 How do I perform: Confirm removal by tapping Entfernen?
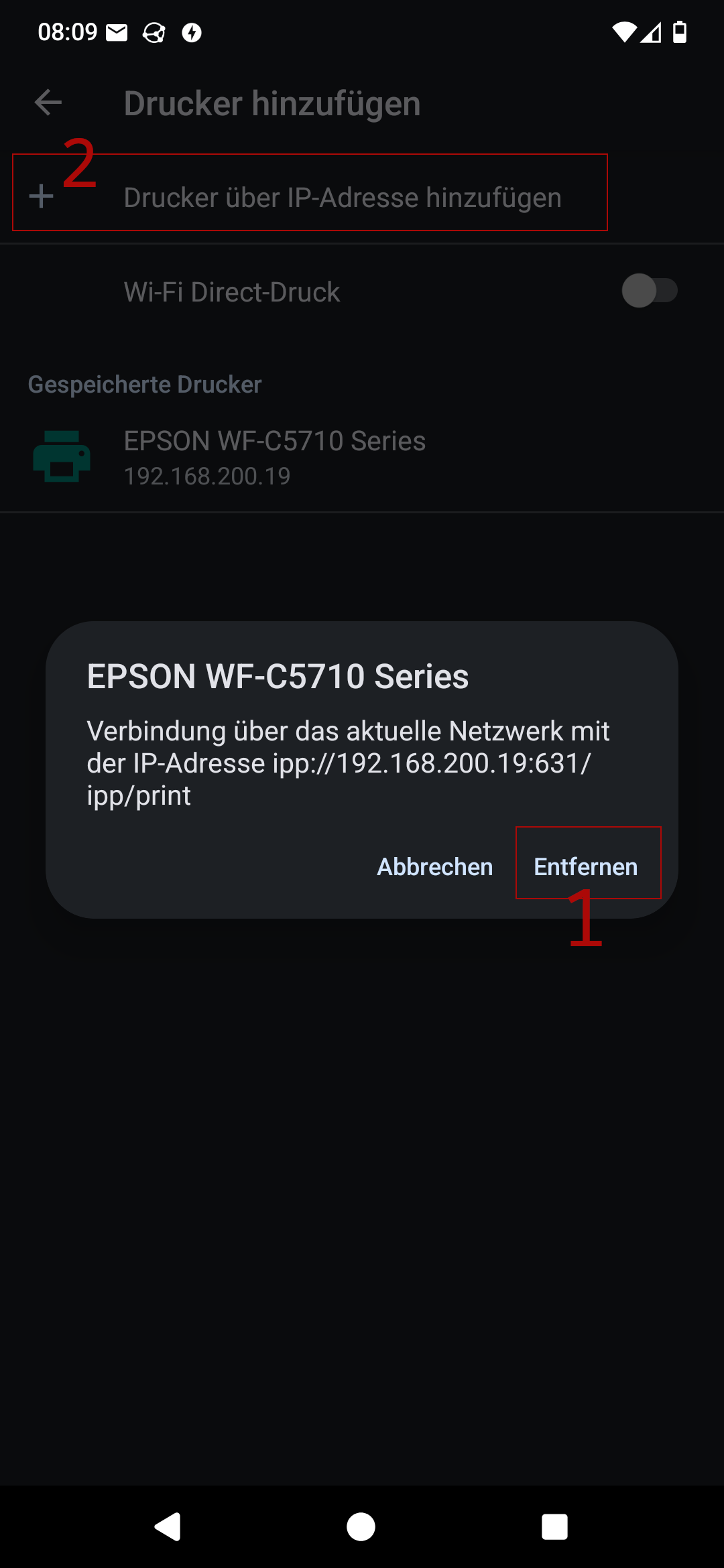[x=586, y=866]
